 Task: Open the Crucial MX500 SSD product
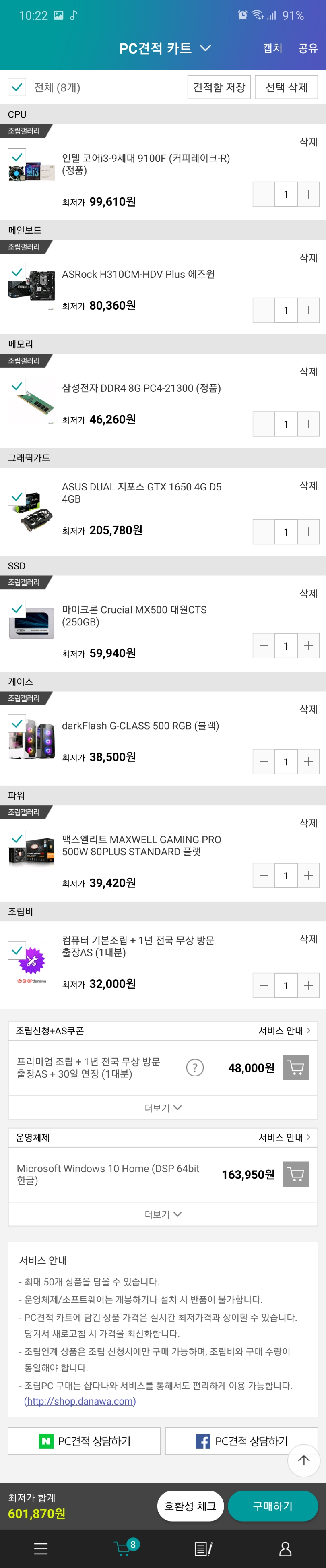pos(134,615)
